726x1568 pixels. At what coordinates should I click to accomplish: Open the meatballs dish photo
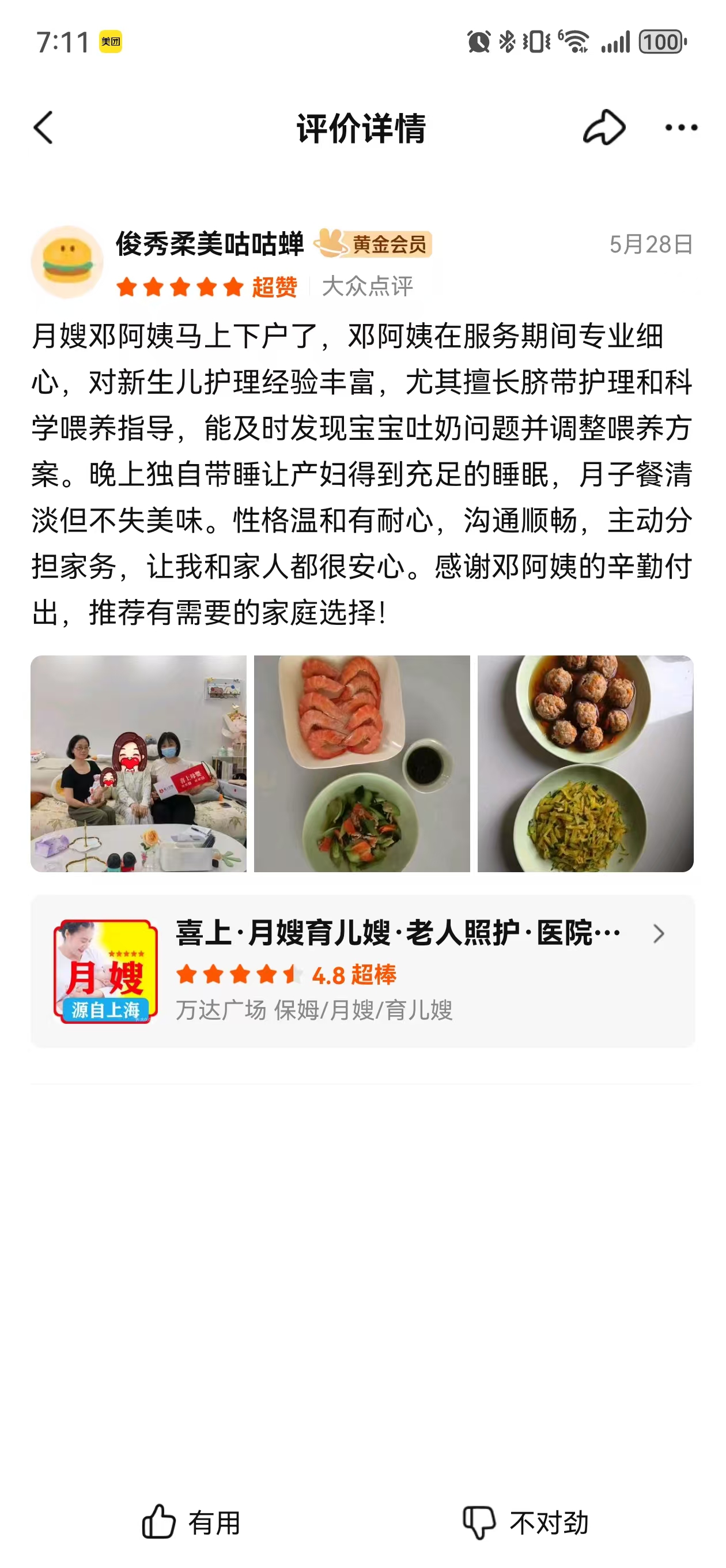[585, 763]
